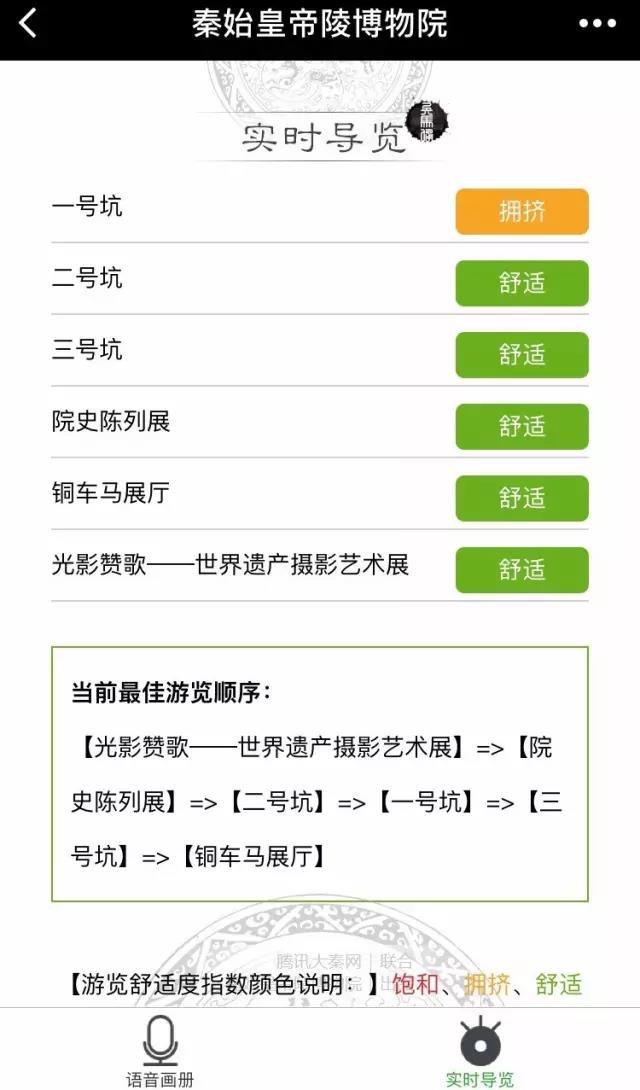Tap the 拥挤 status button for 一号坑
This screenshot has width=640, height=1090.
click(x=522, y=212)
